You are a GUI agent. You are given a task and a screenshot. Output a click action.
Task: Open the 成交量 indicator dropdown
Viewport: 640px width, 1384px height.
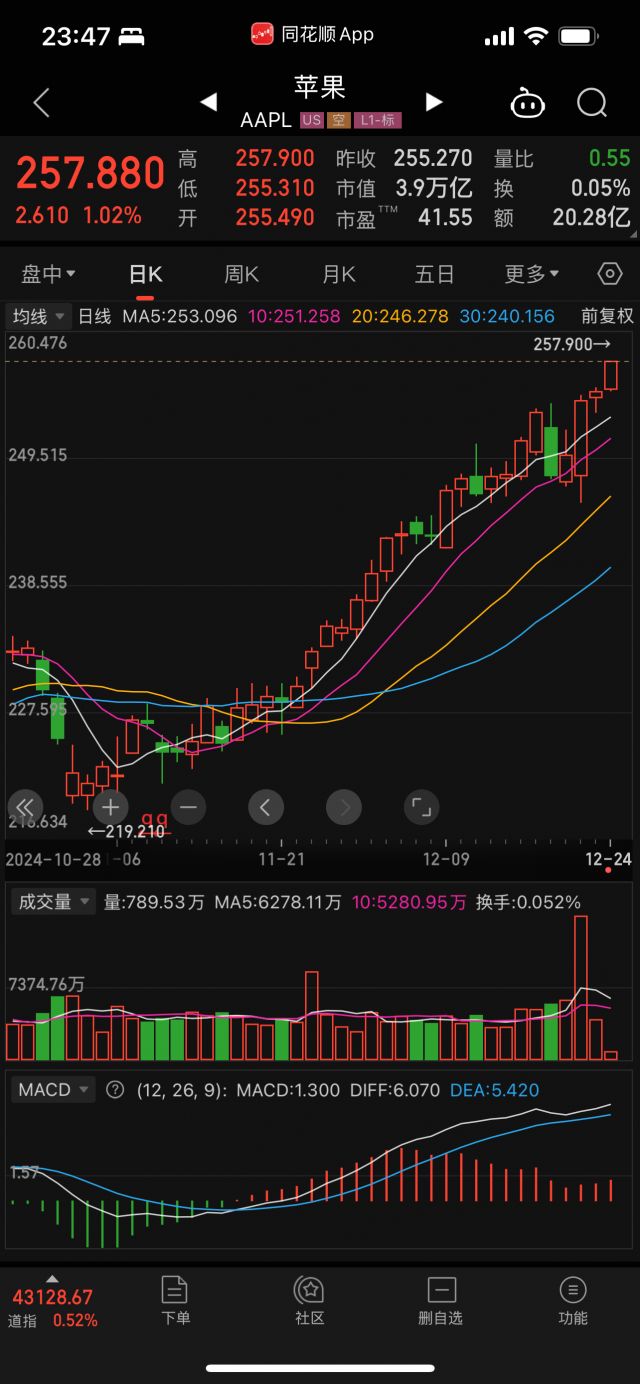click(x=52, y=902)
